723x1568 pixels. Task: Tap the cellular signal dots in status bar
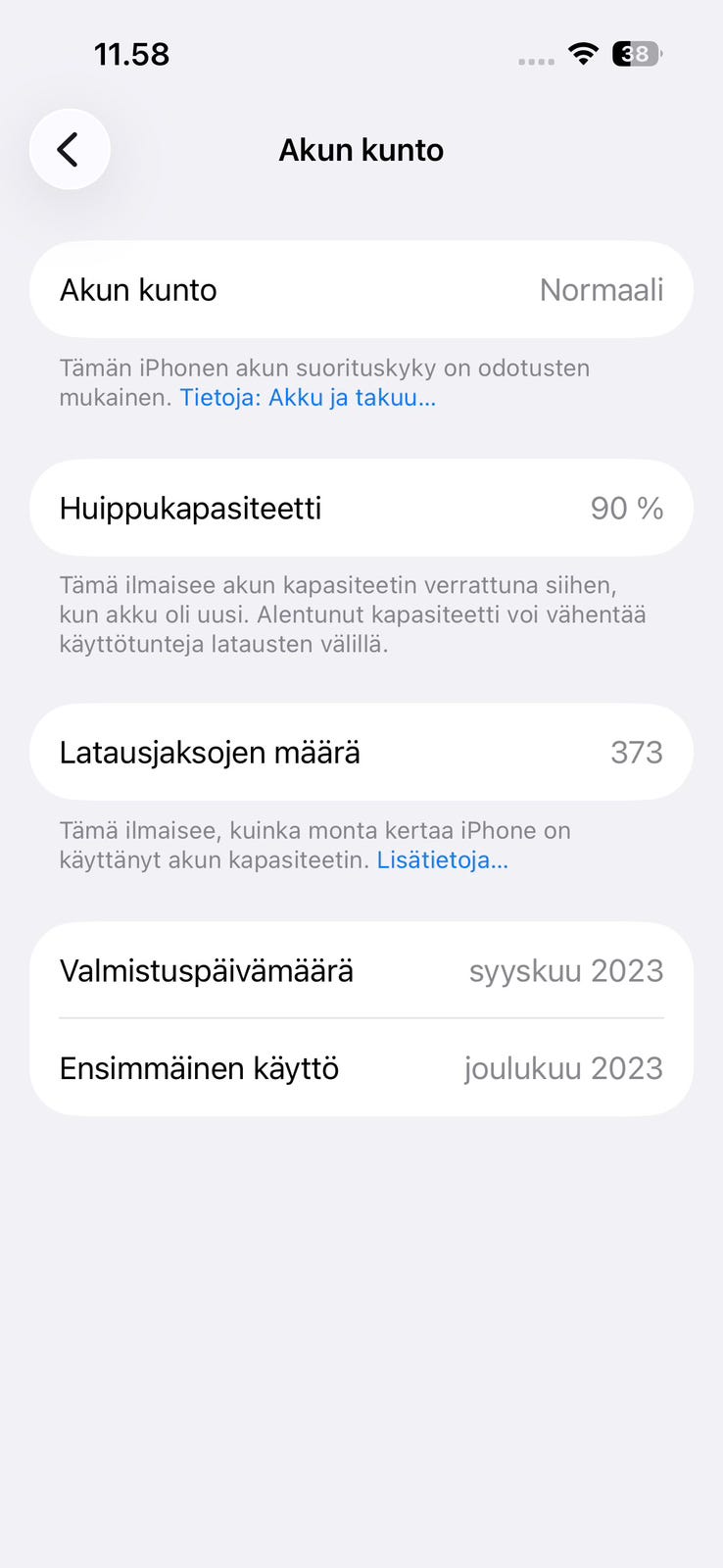(x=534, y=59)
